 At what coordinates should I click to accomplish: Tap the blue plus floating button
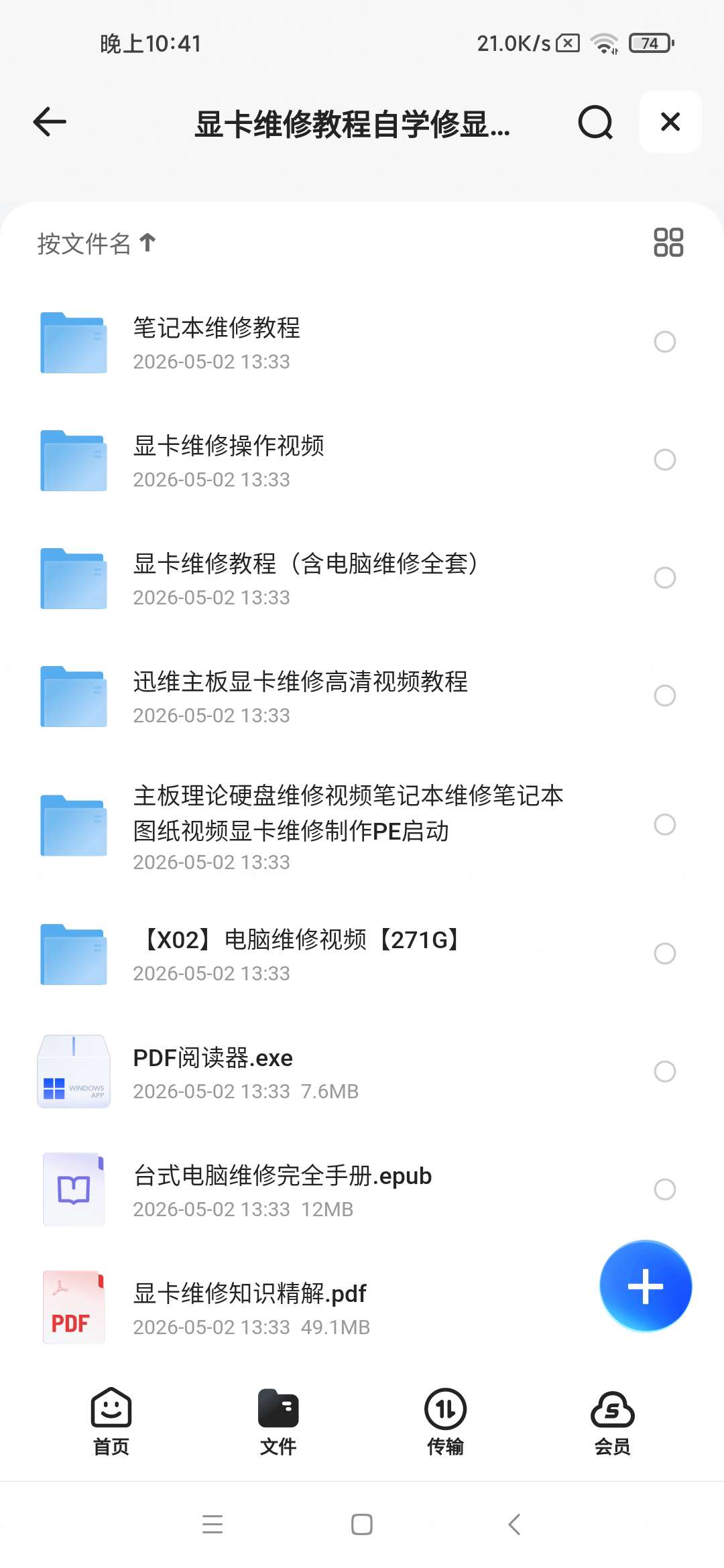(x=646, y=1286)
